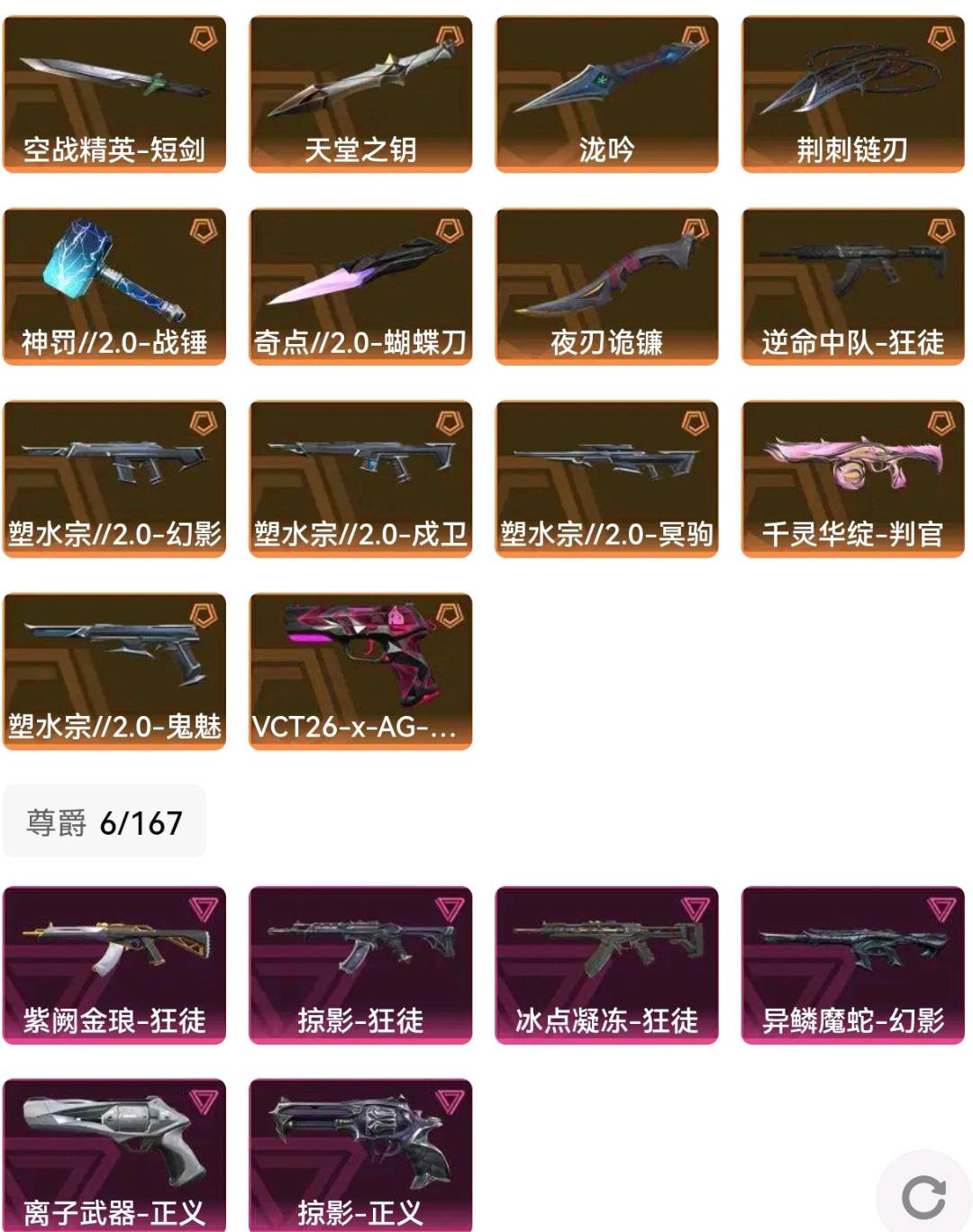View the VCT26-x-AG pistol skin
The width and height of the screenshot is (973, 1232).
click(360, 671)
